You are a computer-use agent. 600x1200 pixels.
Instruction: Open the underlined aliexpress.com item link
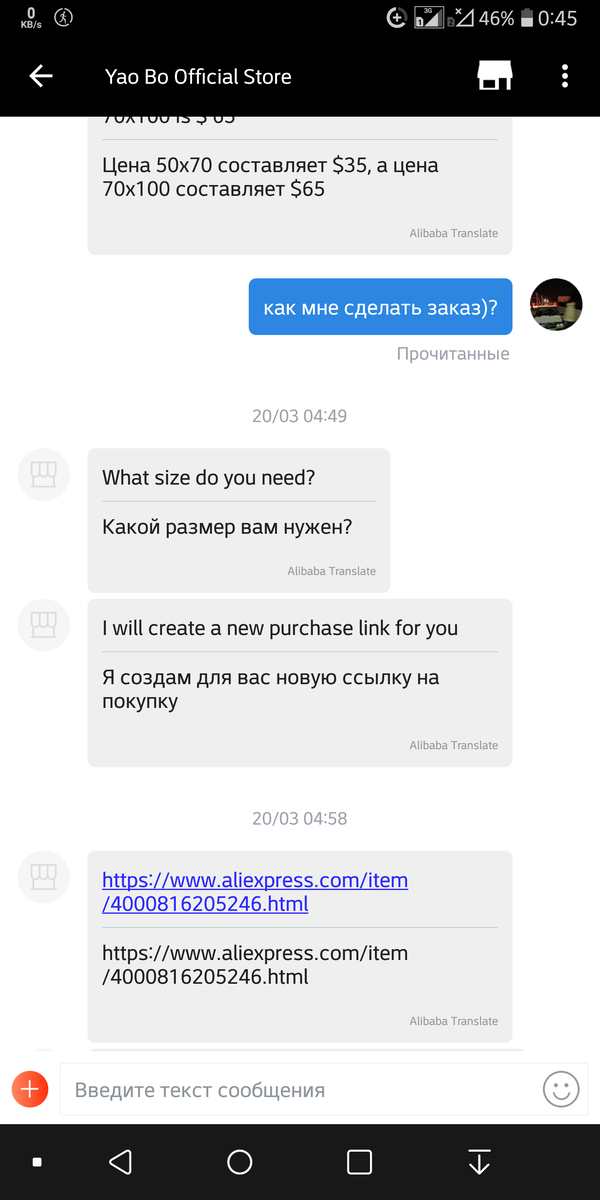coord(255,892)
